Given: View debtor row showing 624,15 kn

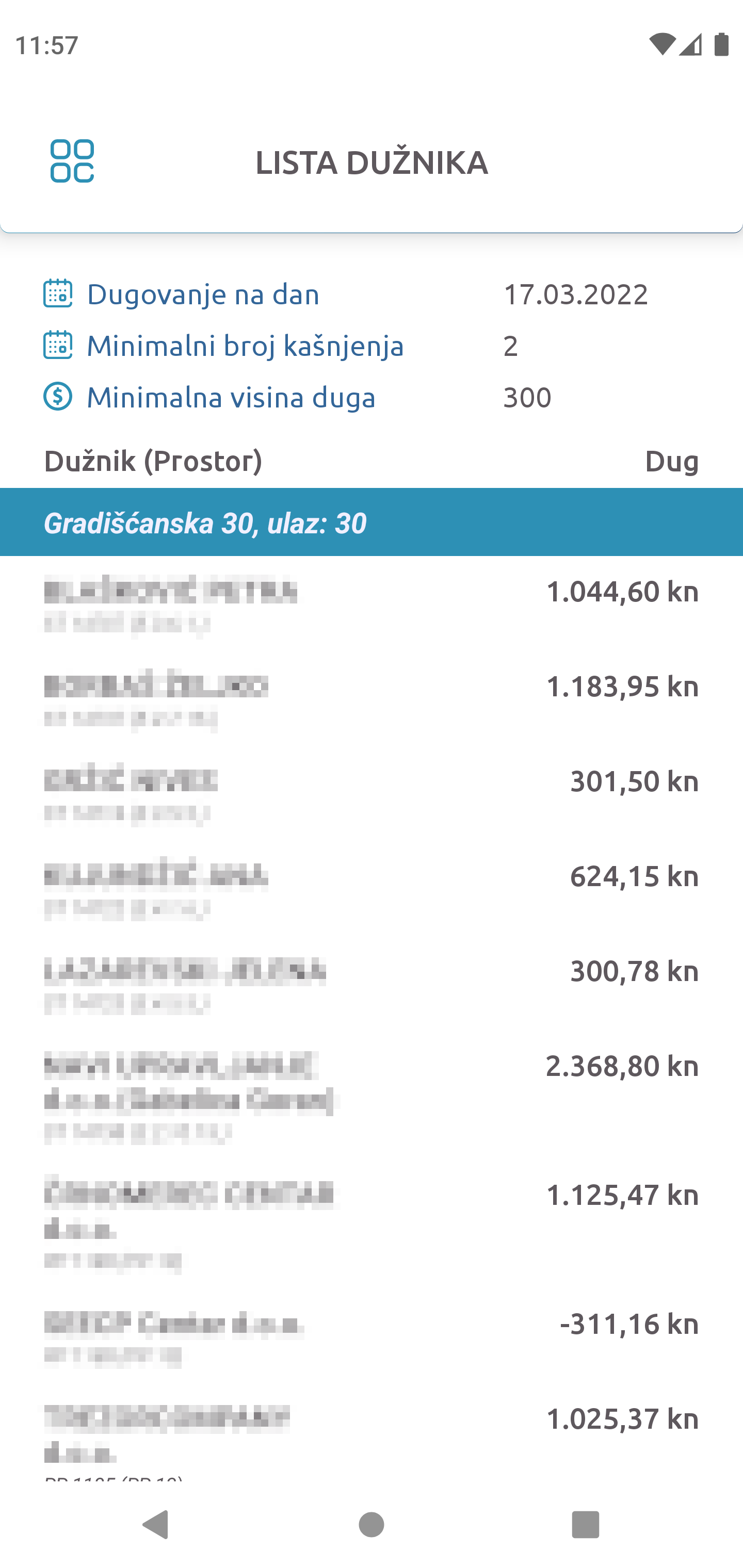Looking at the screenshot, I should pos(372,889).
